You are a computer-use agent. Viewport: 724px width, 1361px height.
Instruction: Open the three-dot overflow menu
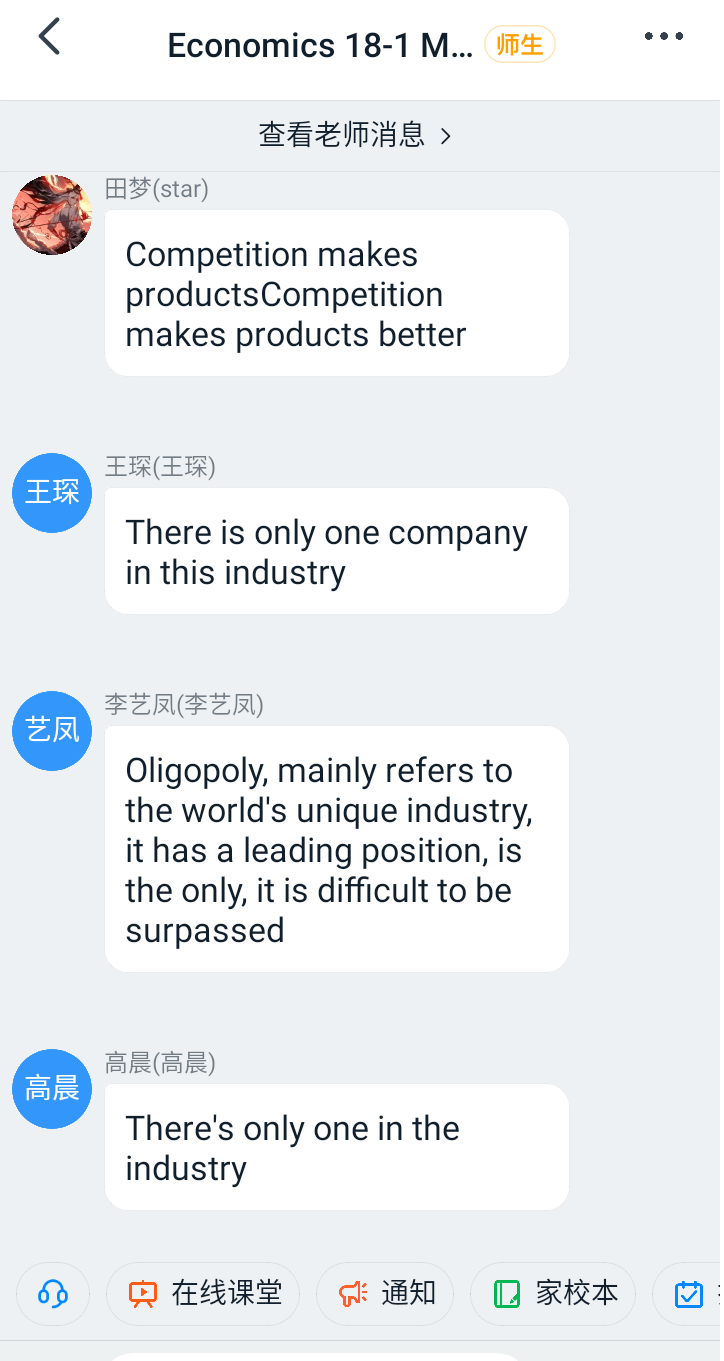(x=663, y=37)
